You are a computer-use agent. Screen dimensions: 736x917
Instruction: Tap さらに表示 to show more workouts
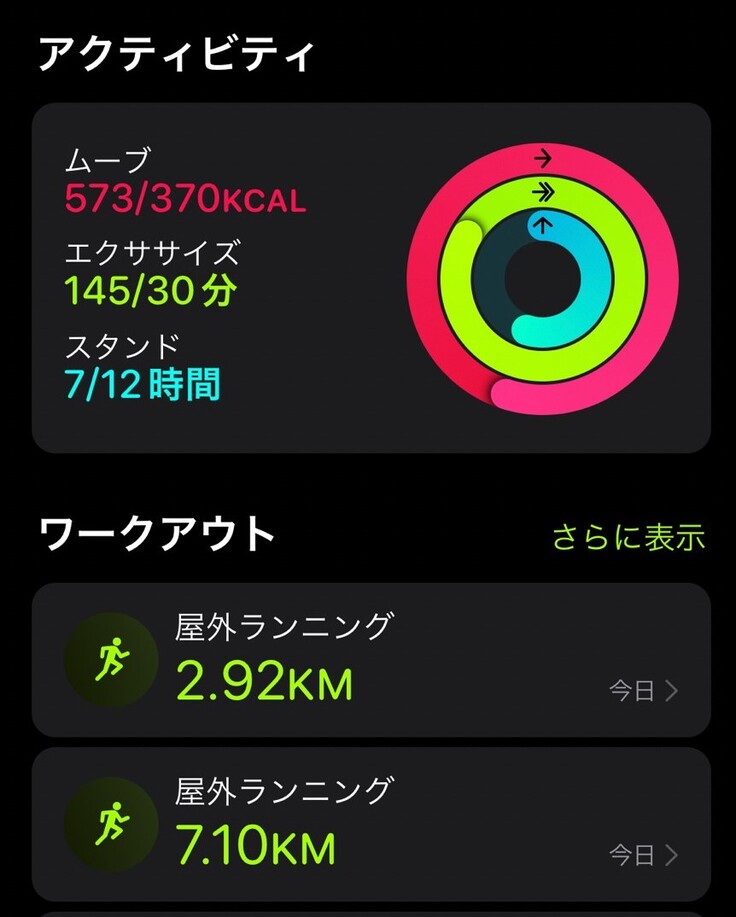[x=628, y=537]
